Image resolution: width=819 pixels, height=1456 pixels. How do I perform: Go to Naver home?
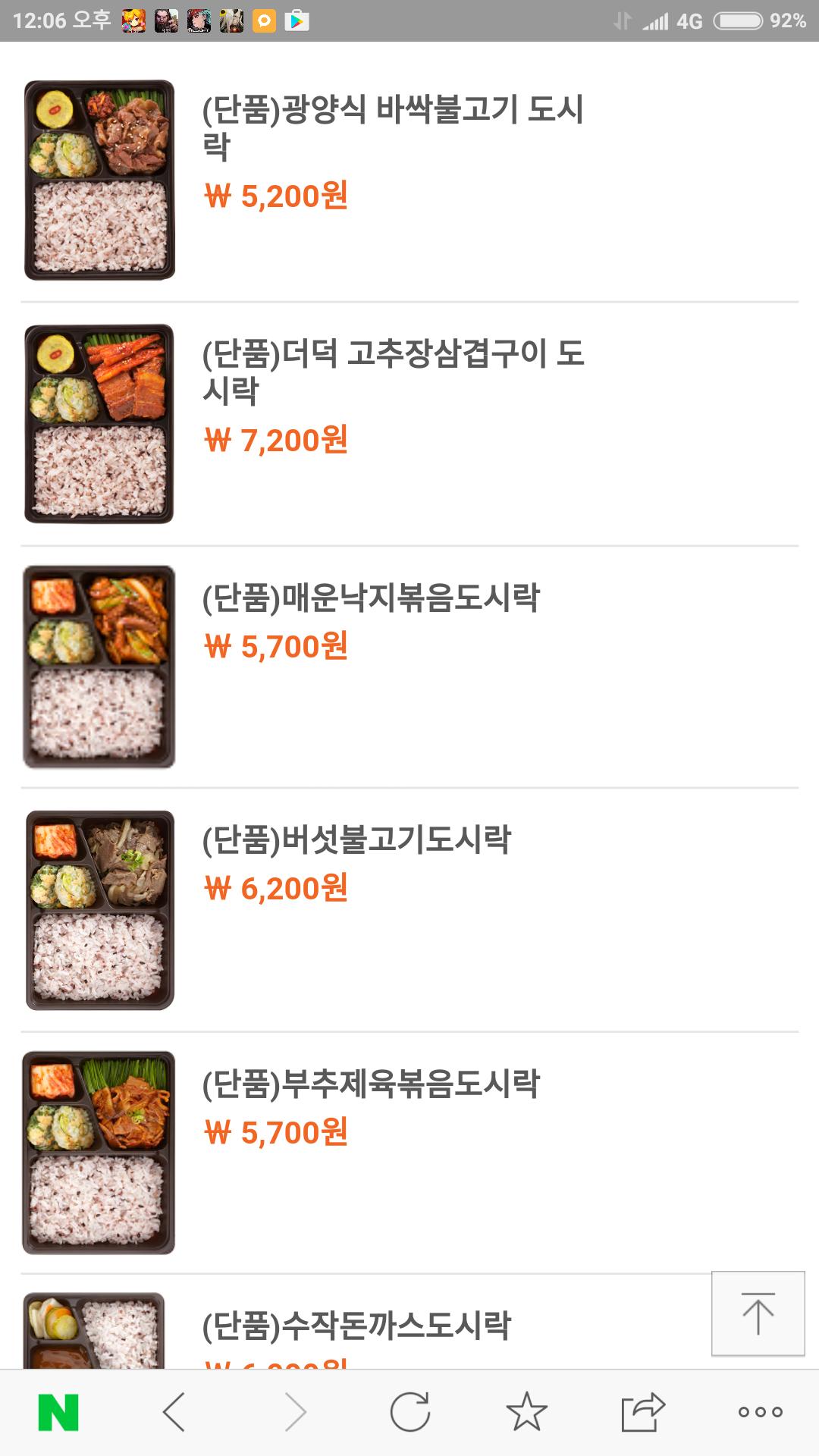(x=58, y=1412)
